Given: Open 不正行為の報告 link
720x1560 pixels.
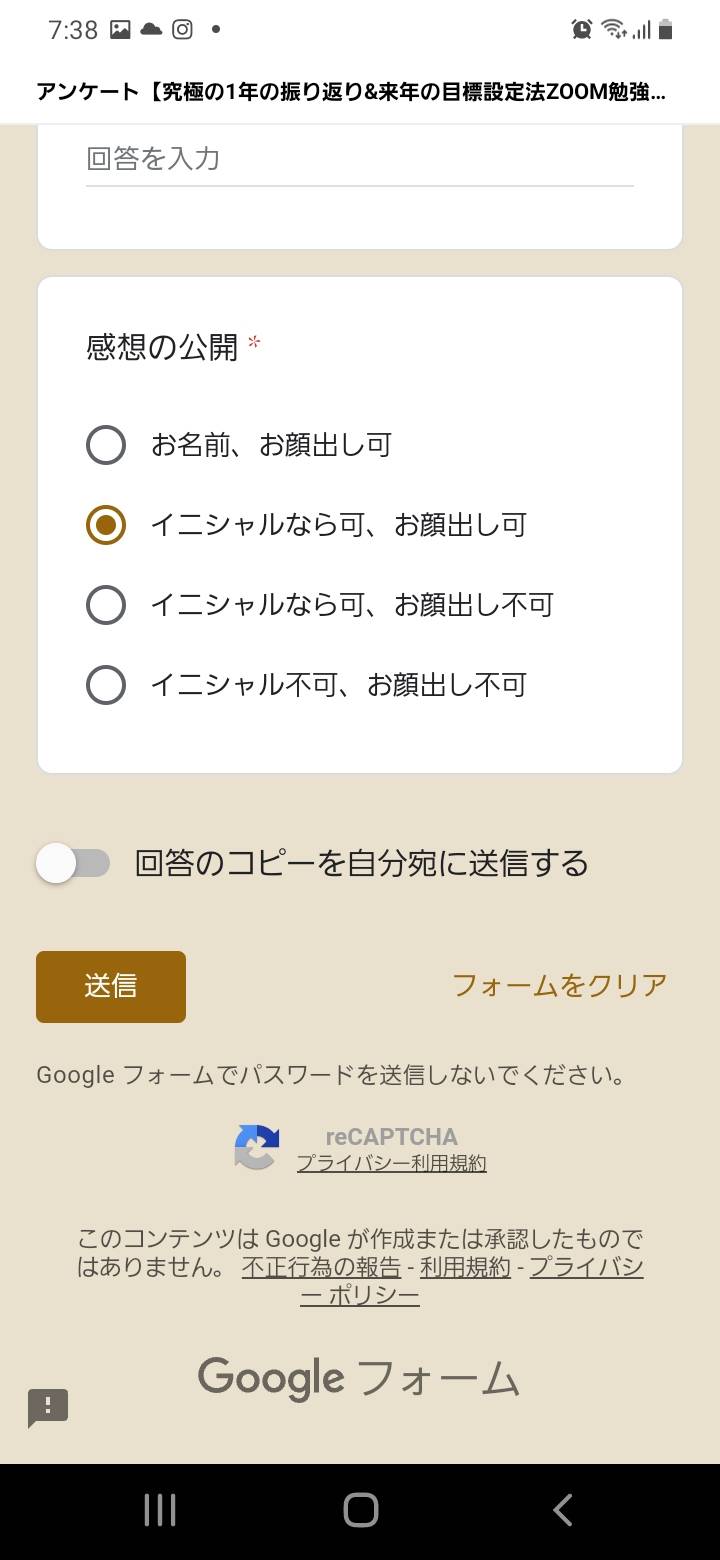Looking at the screenshot, I should 321,1267.
